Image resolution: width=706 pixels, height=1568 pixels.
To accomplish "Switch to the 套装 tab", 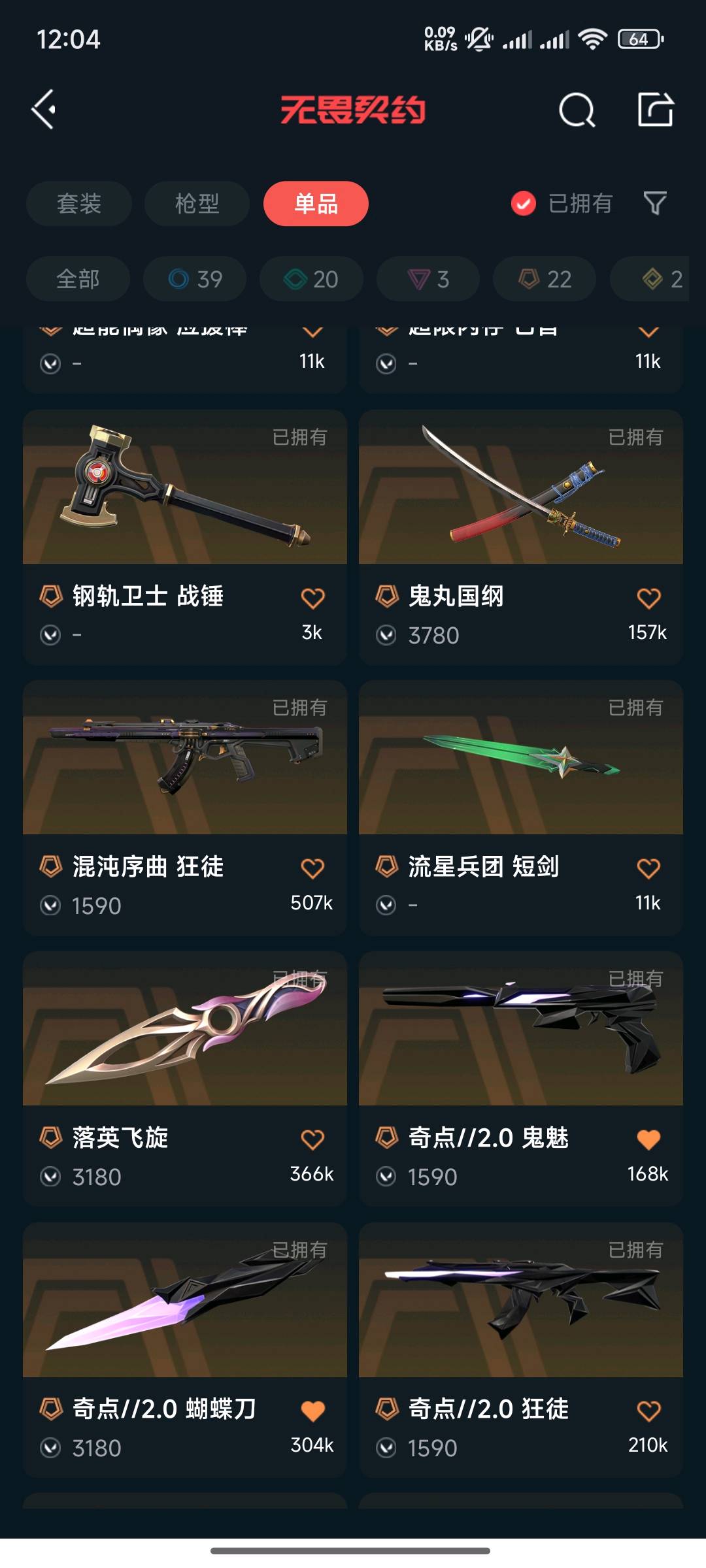I will 79,204.
